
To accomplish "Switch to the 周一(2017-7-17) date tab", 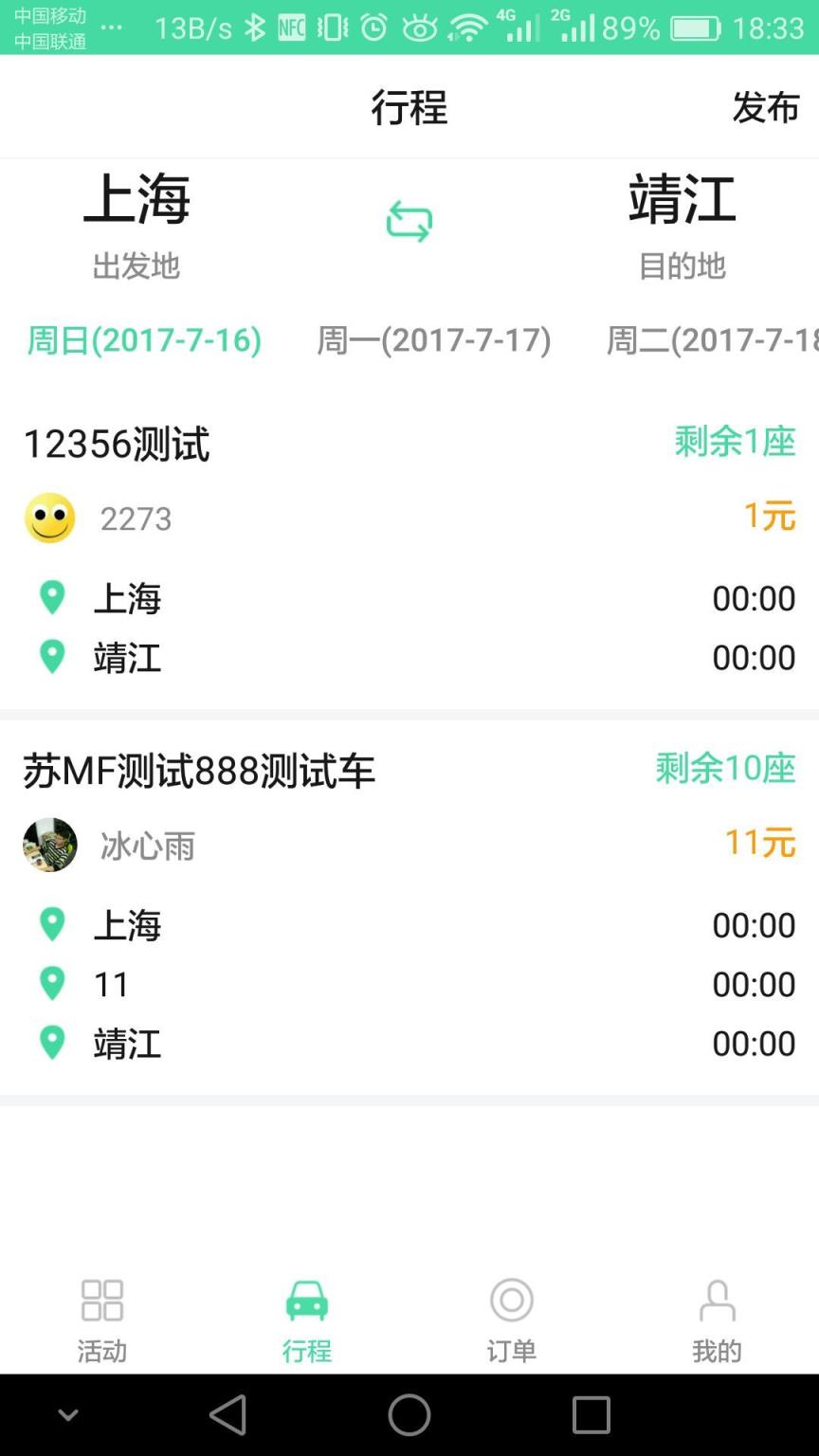I will click(x=434, y=340).
